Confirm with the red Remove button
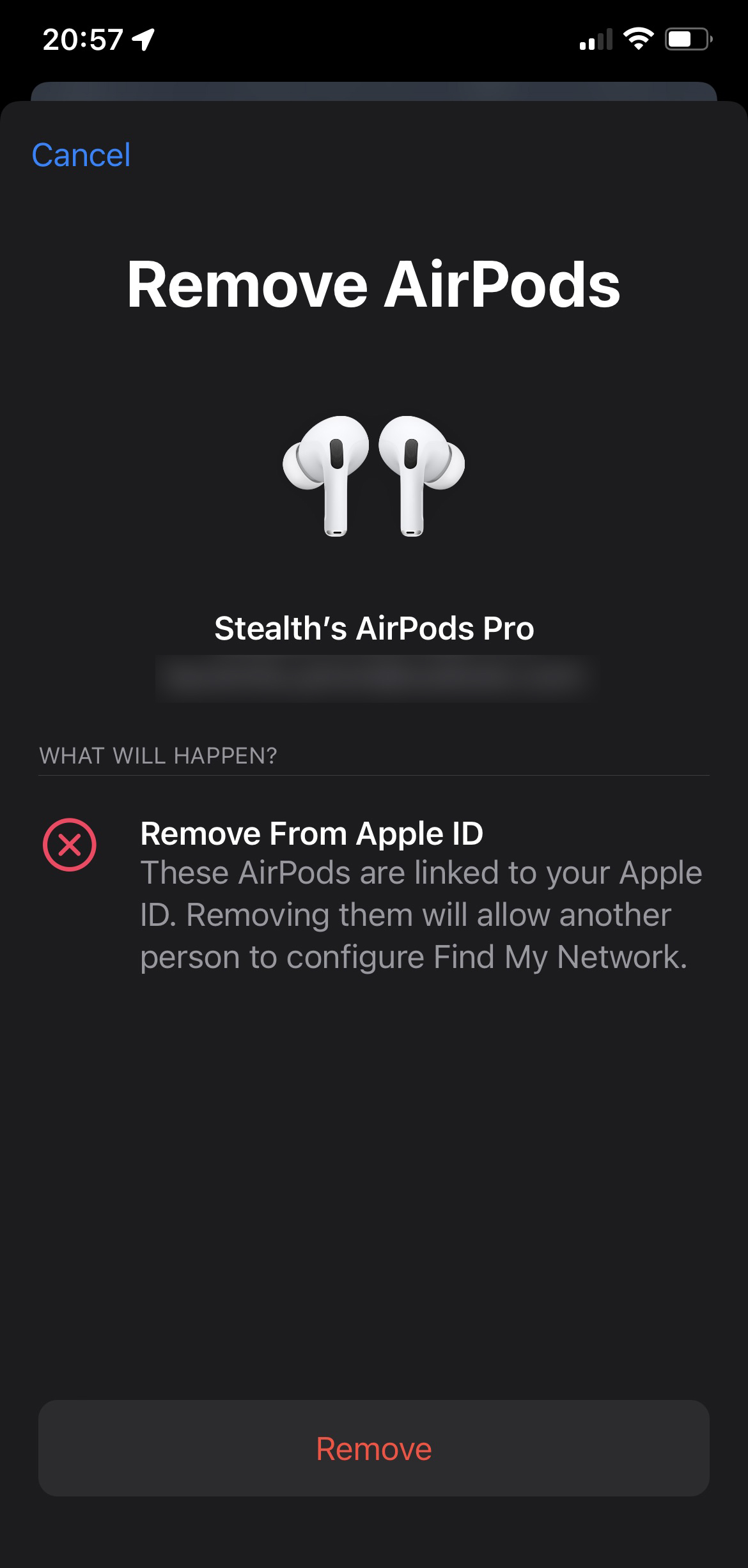 coord(374,1449)
